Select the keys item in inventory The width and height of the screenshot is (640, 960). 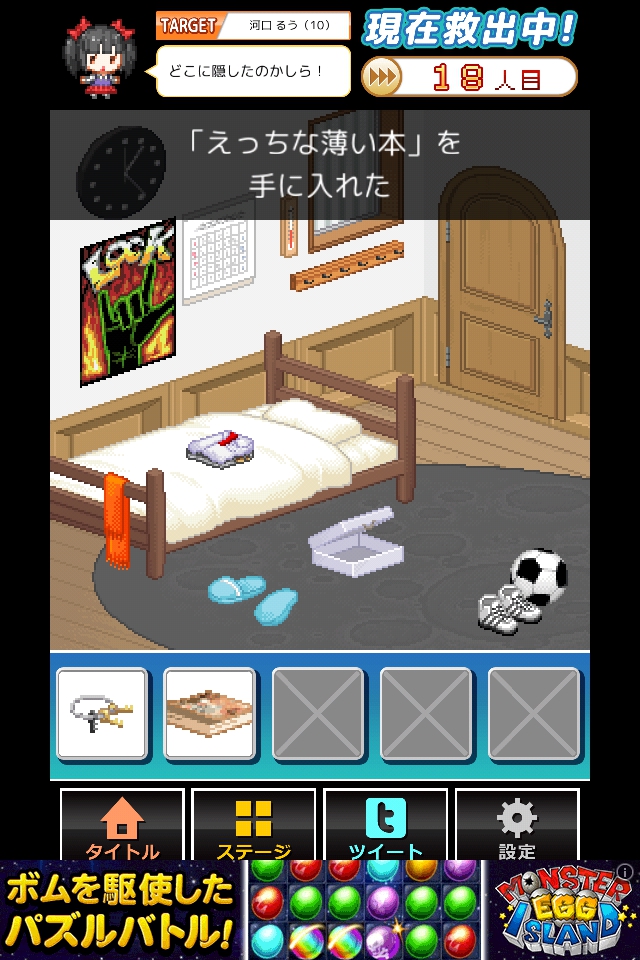[x=102, y=714]
